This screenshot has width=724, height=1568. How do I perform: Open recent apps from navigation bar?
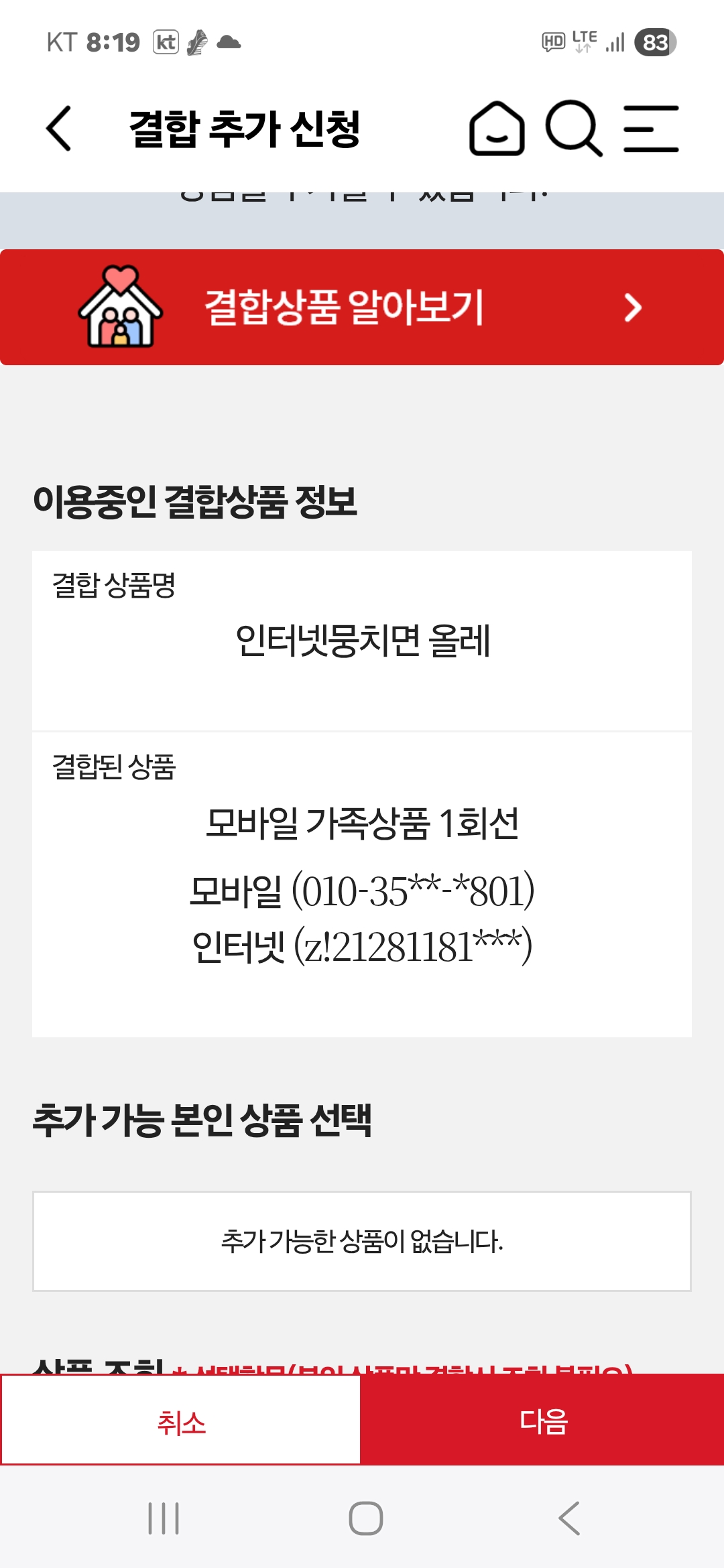tap(164, 1518)
